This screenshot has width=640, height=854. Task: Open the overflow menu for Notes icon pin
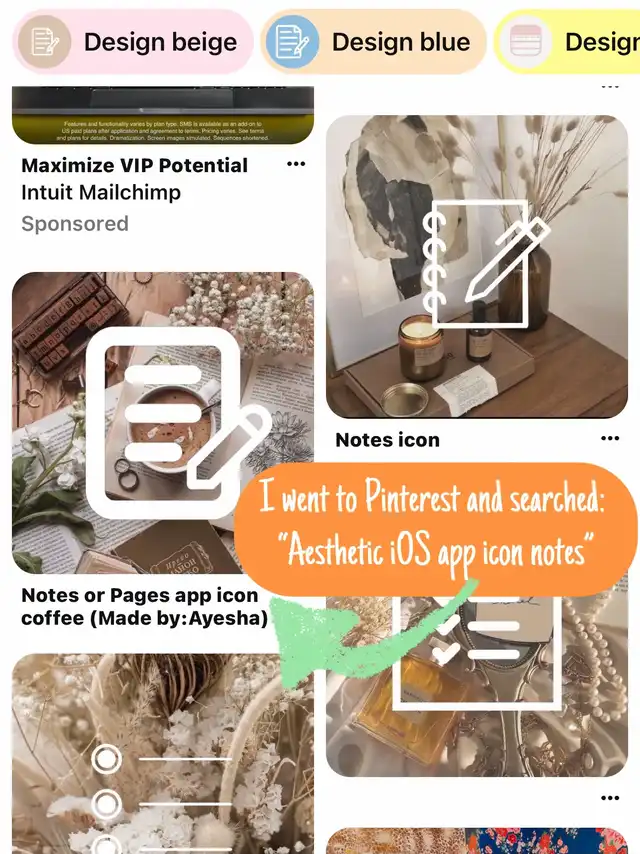click(610, 438)
